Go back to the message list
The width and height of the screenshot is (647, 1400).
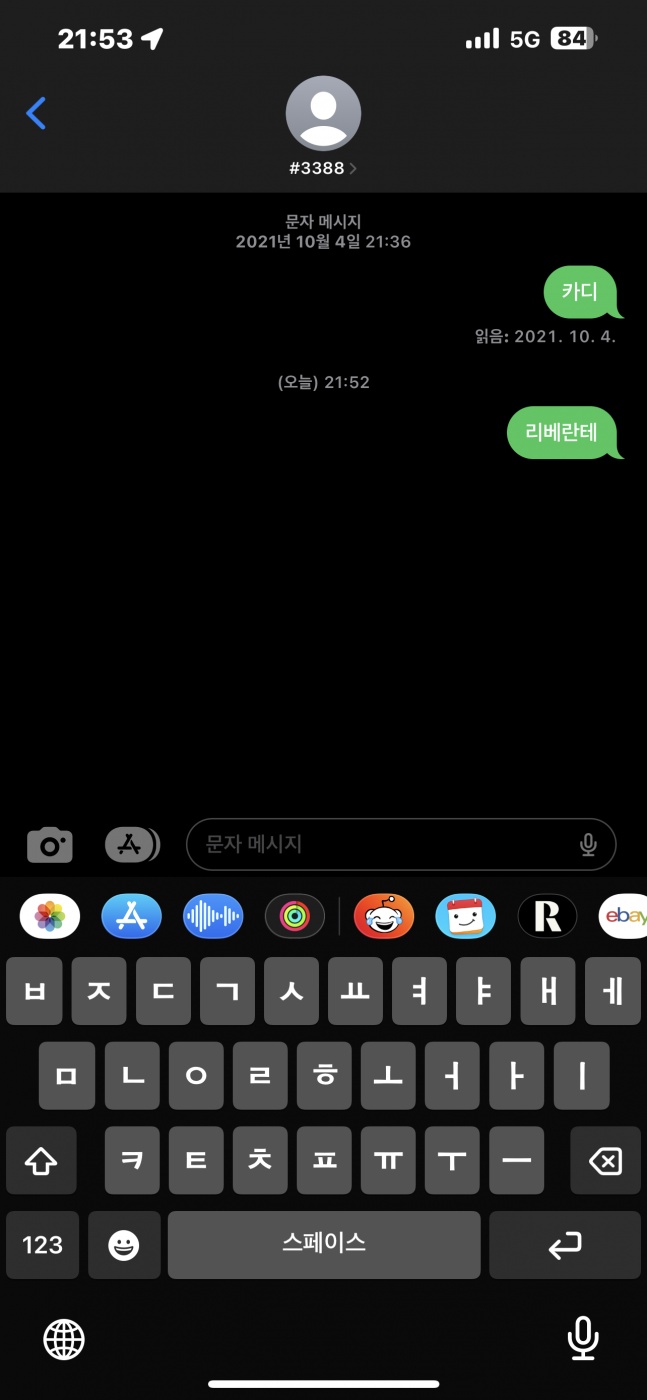click(x=36, y=113)
